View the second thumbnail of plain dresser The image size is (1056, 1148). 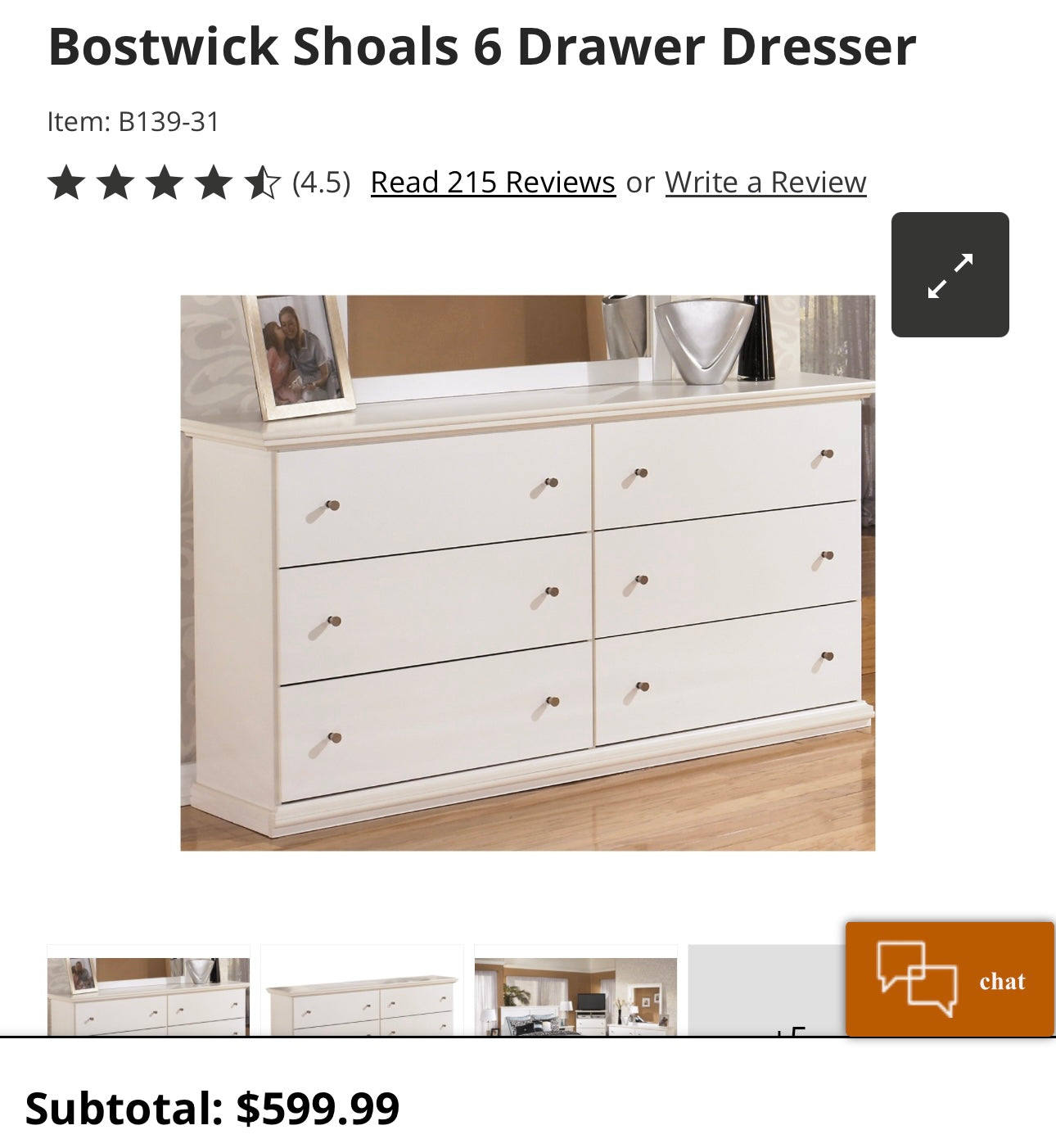click(x=362, y=992)
